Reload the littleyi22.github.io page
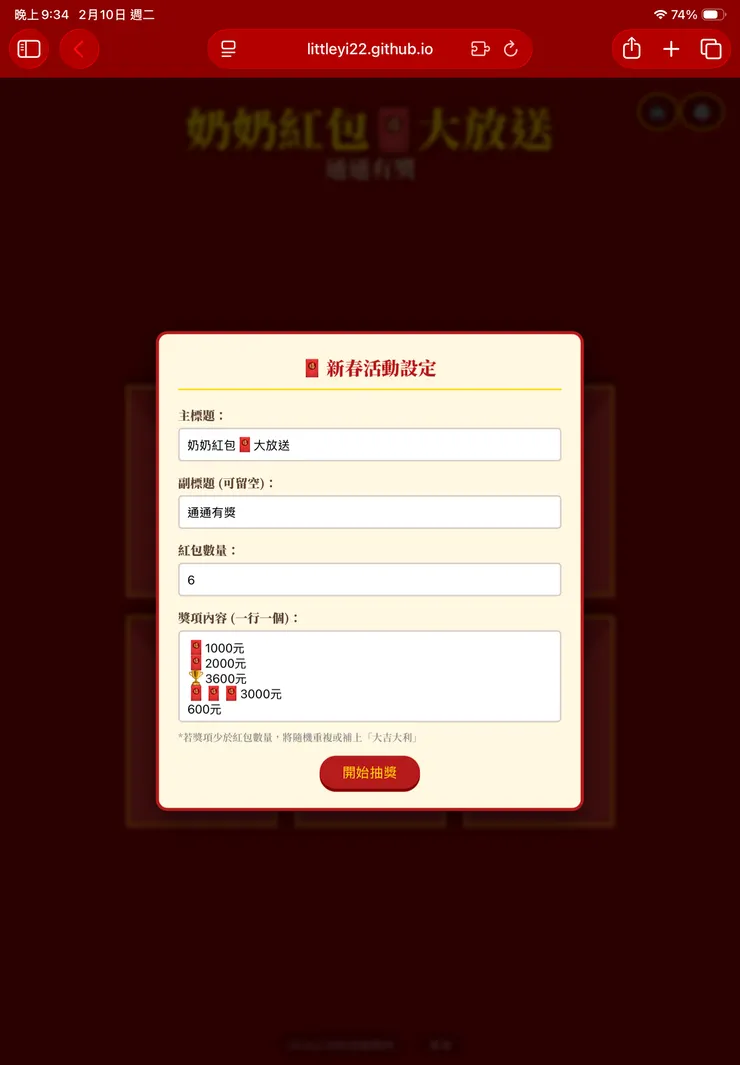This screenshot has height=1065, width=740. click(x=512, y=48)
